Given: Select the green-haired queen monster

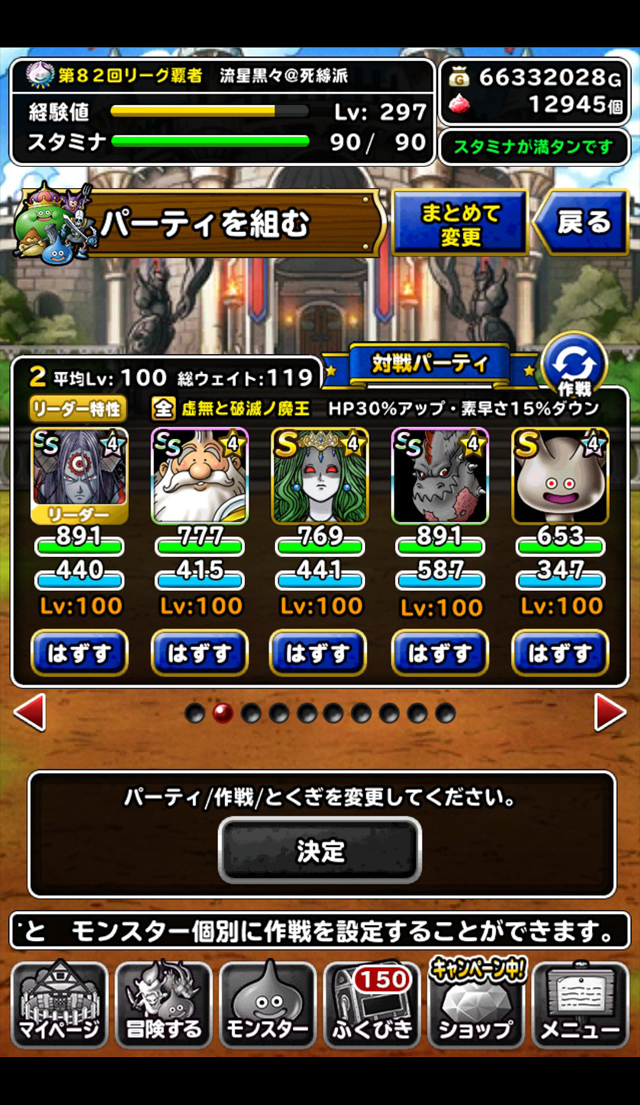Looking at the screenshot, I should [319, 476].
